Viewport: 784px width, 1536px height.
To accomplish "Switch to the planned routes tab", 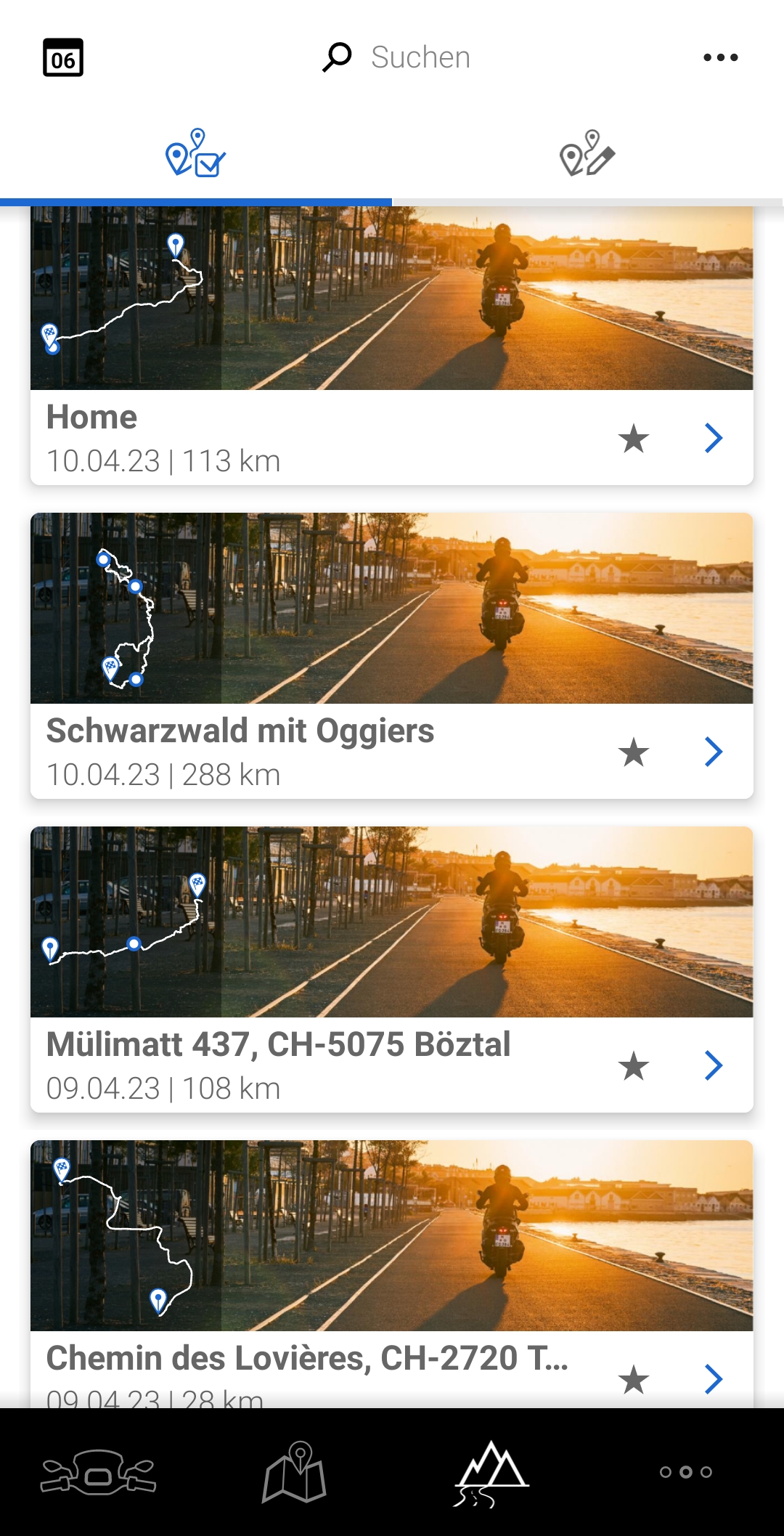I will (587, 153).
